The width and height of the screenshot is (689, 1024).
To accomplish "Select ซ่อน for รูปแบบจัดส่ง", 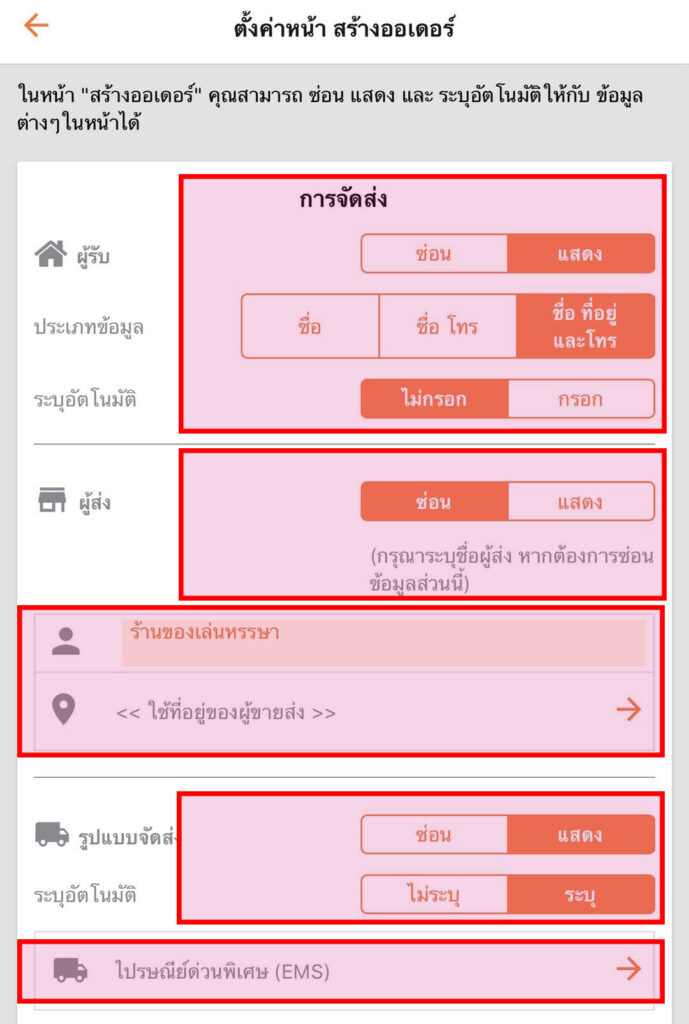I will point(434,835).
